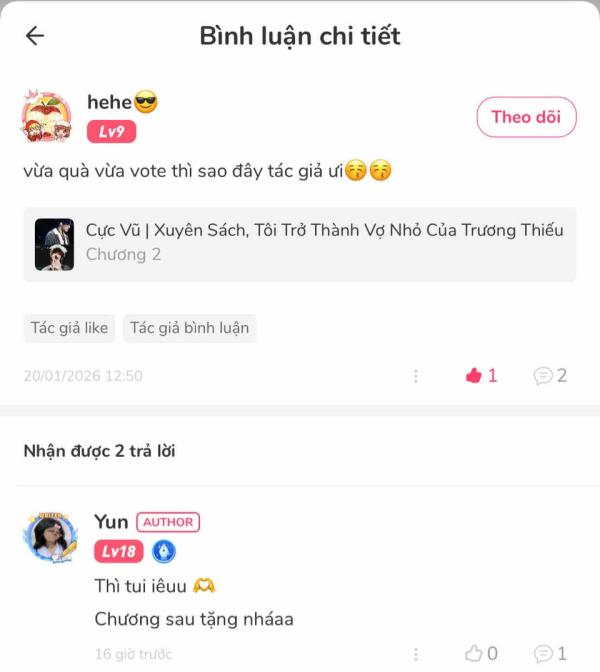Open more options on hehe's comment

[416, 376]
